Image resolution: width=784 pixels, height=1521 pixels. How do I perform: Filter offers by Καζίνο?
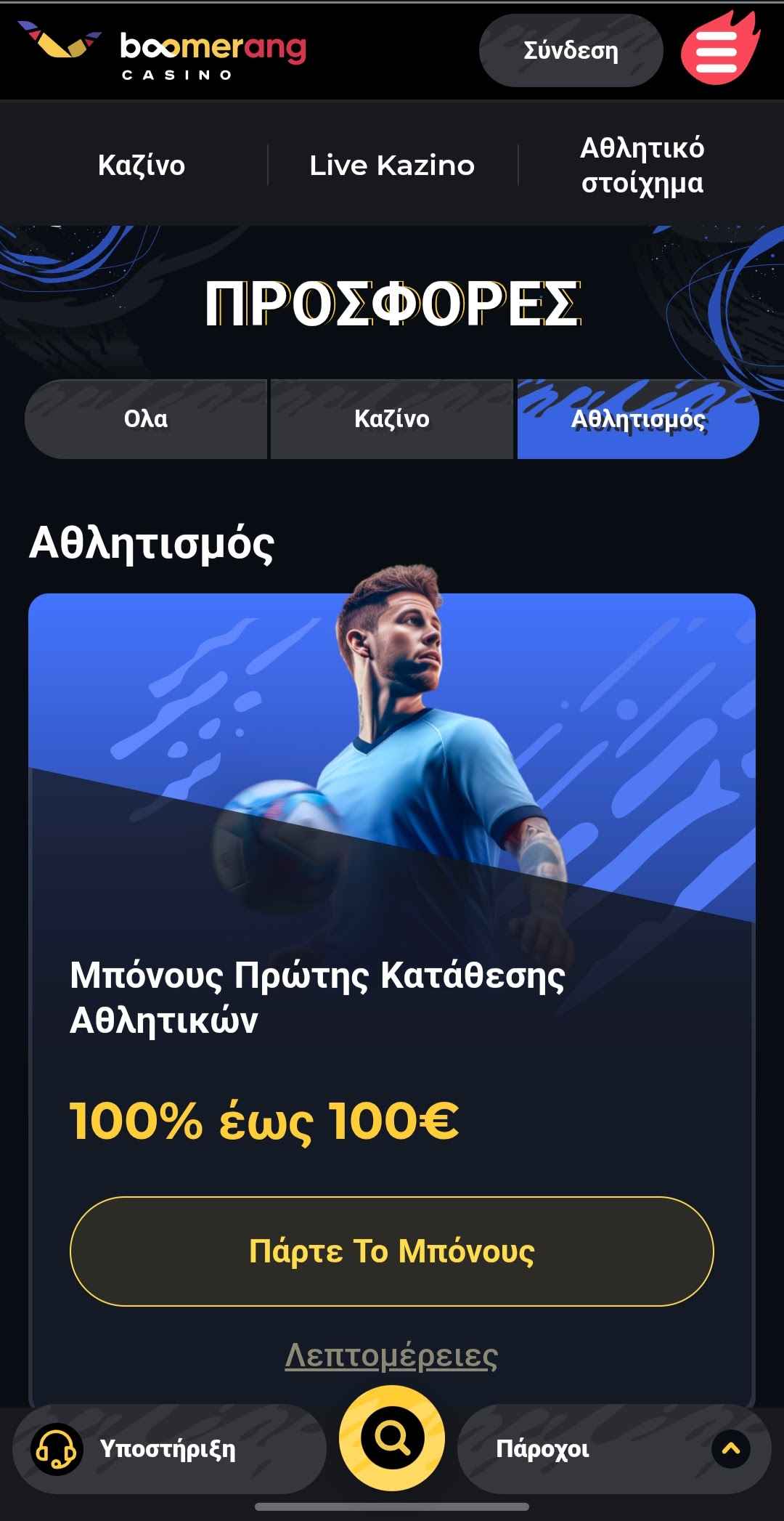pos(392,419)
